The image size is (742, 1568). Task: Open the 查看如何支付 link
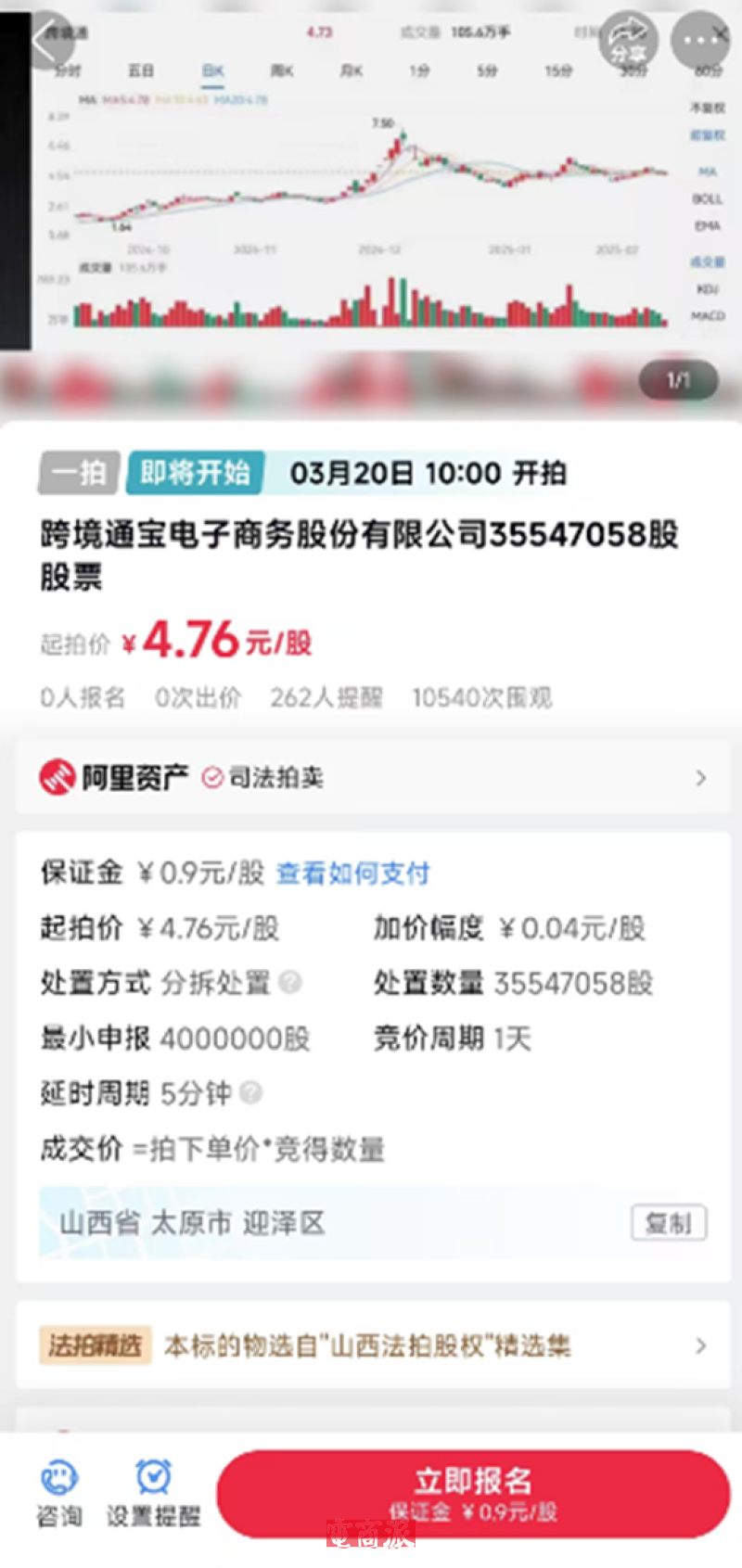tap(352, 873)
